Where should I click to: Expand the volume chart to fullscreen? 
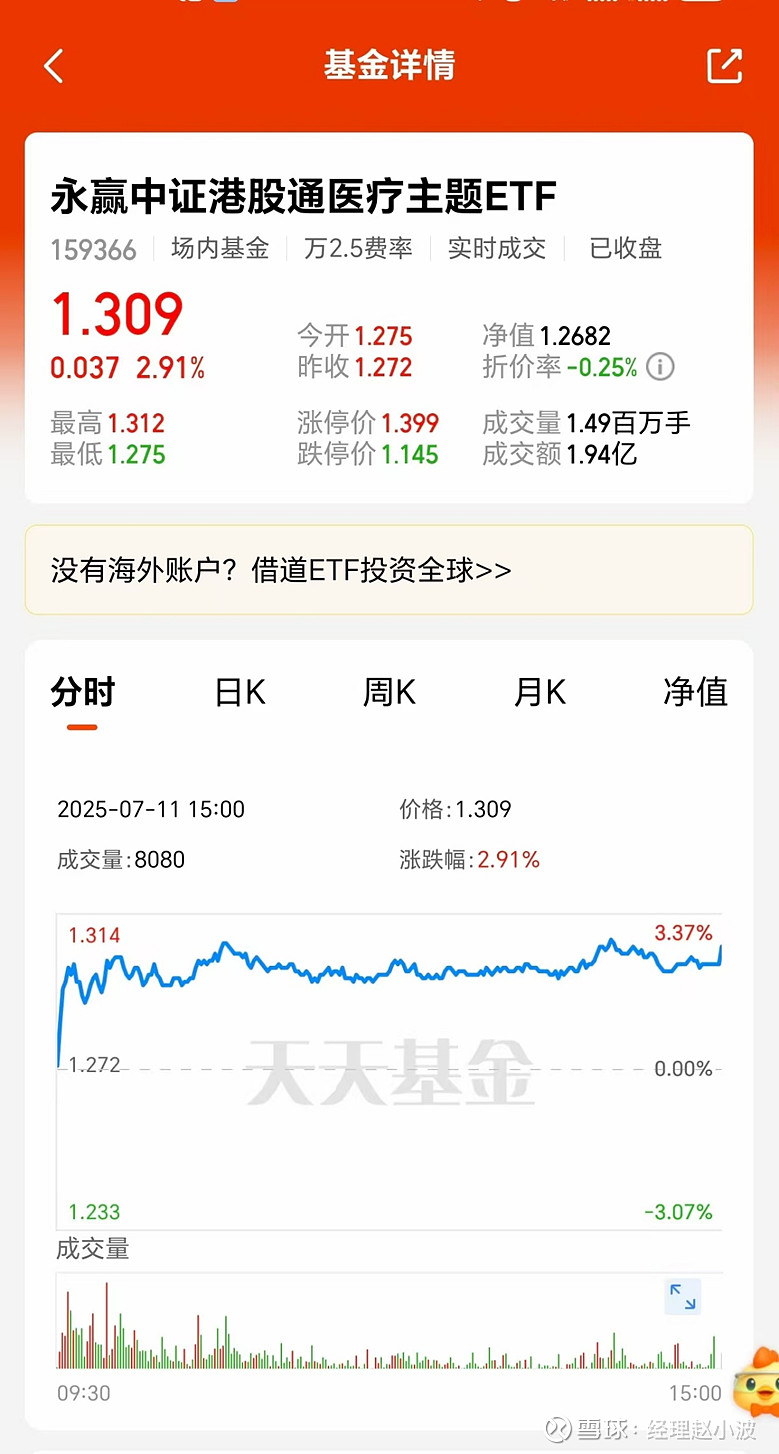click(684, 1298)
